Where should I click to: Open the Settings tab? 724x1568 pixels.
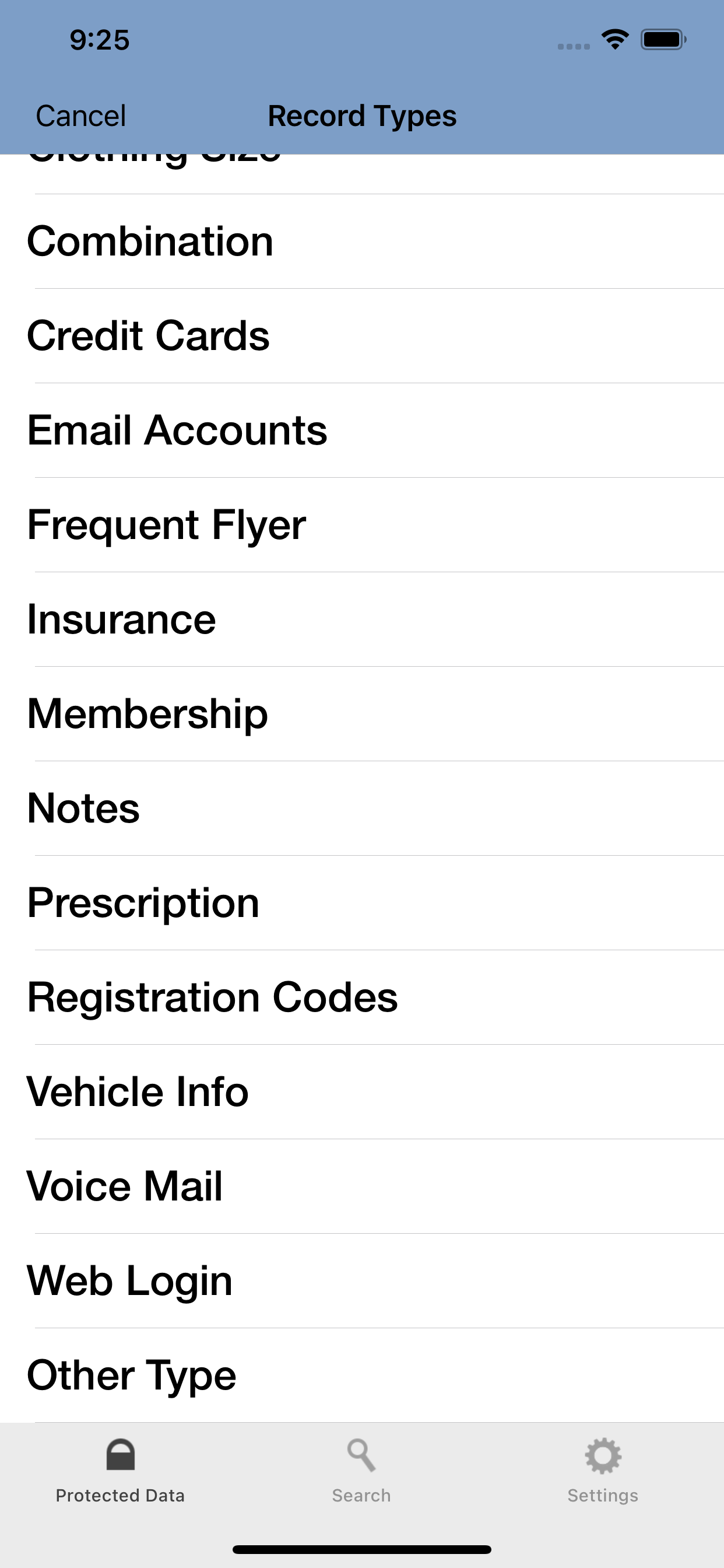(x=603, y=1471)
